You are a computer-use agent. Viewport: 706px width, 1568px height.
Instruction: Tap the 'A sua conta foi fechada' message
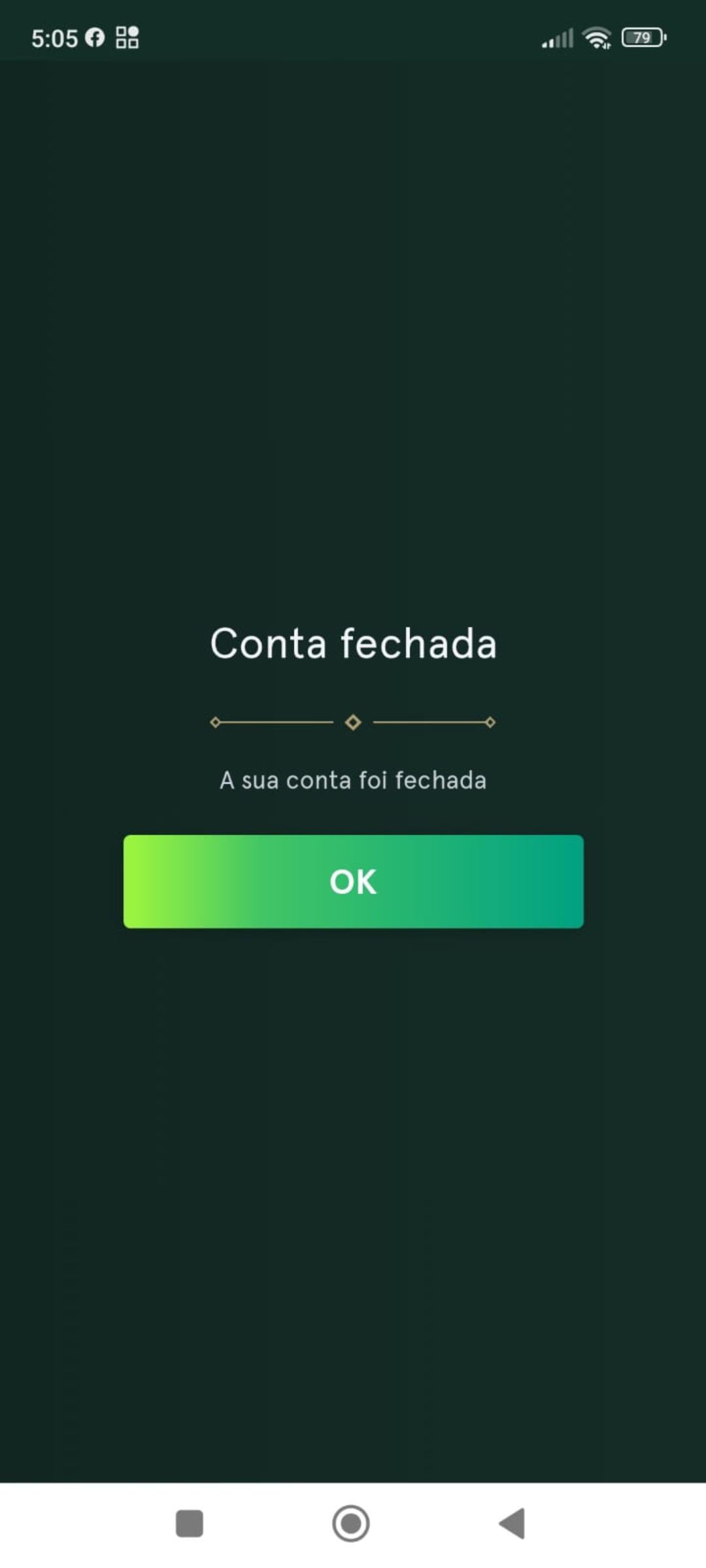[353, 779]
